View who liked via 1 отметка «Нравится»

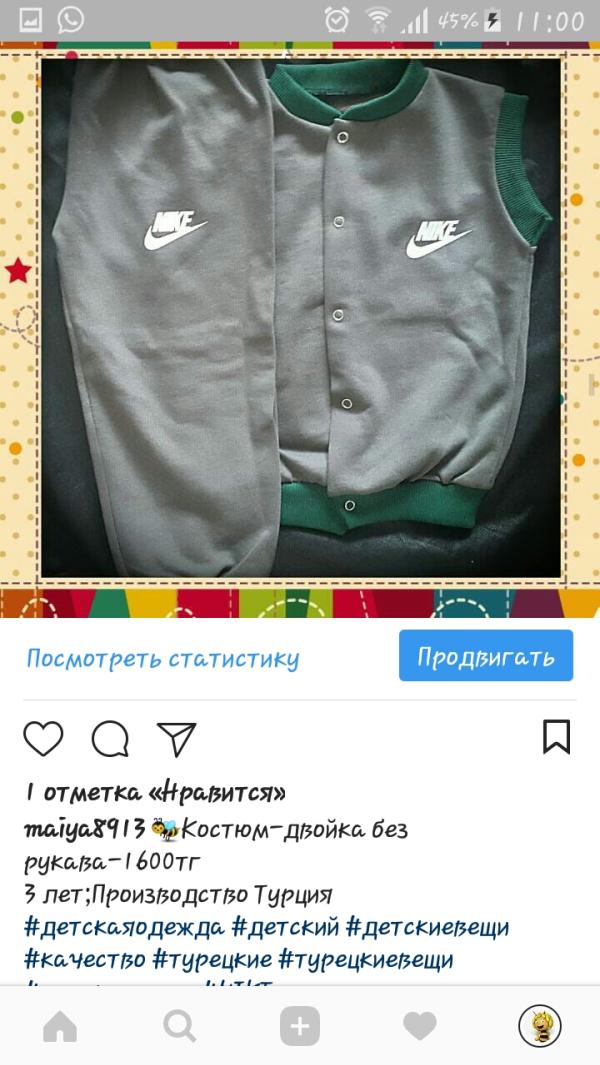(x=155, y=793)
